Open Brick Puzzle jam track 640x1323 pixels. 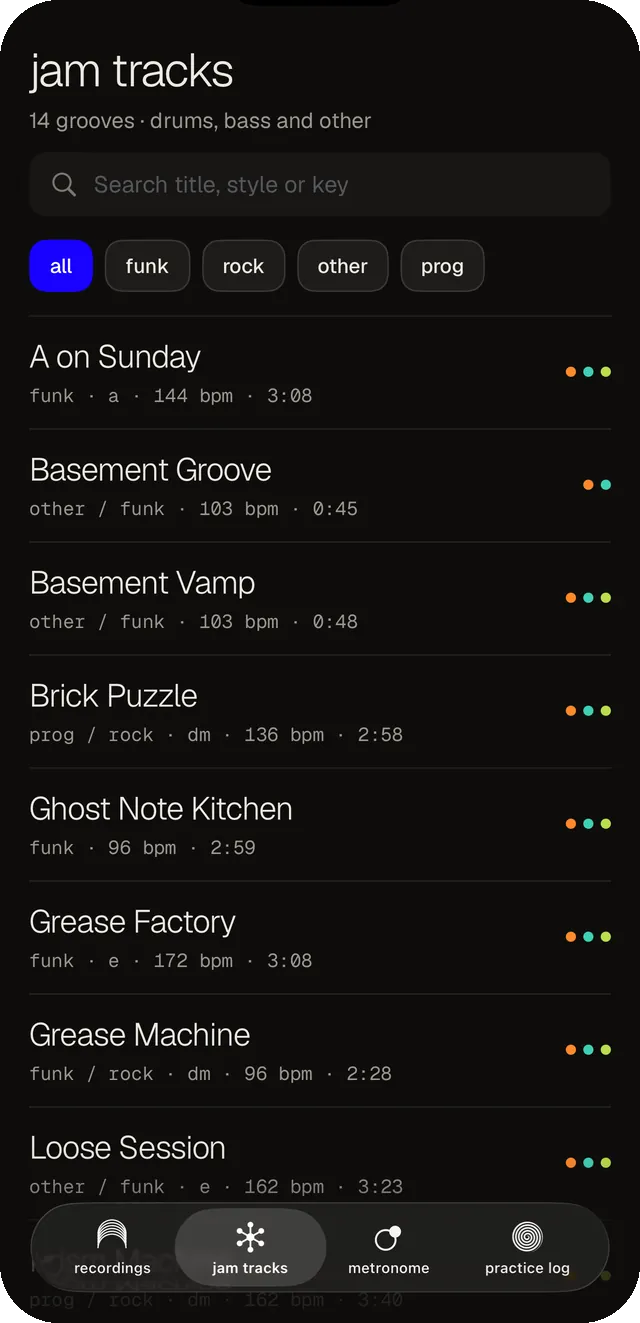320,712
